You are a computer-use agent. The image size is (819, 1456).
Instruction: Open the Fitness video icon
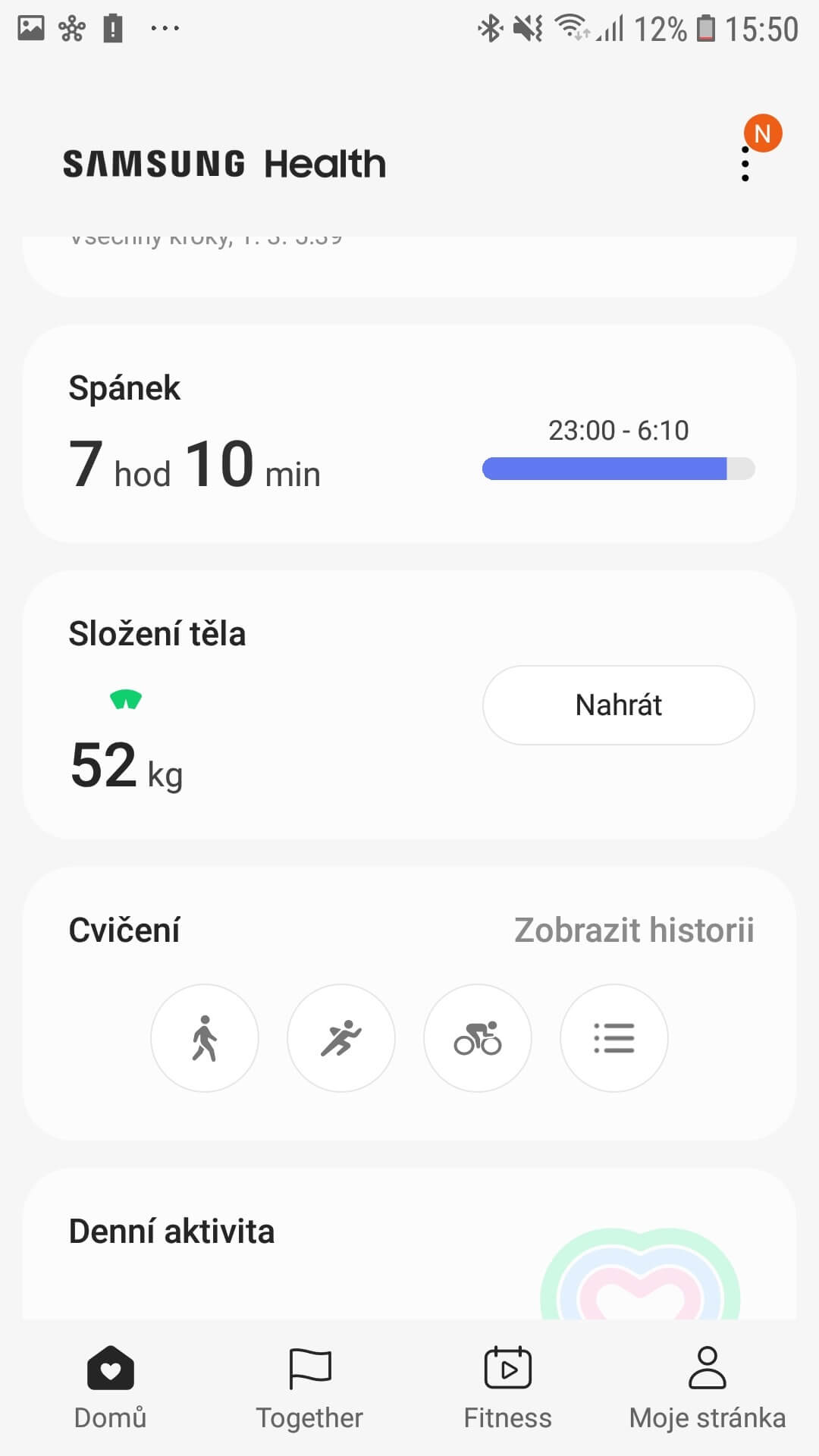tap(508, 1370)
